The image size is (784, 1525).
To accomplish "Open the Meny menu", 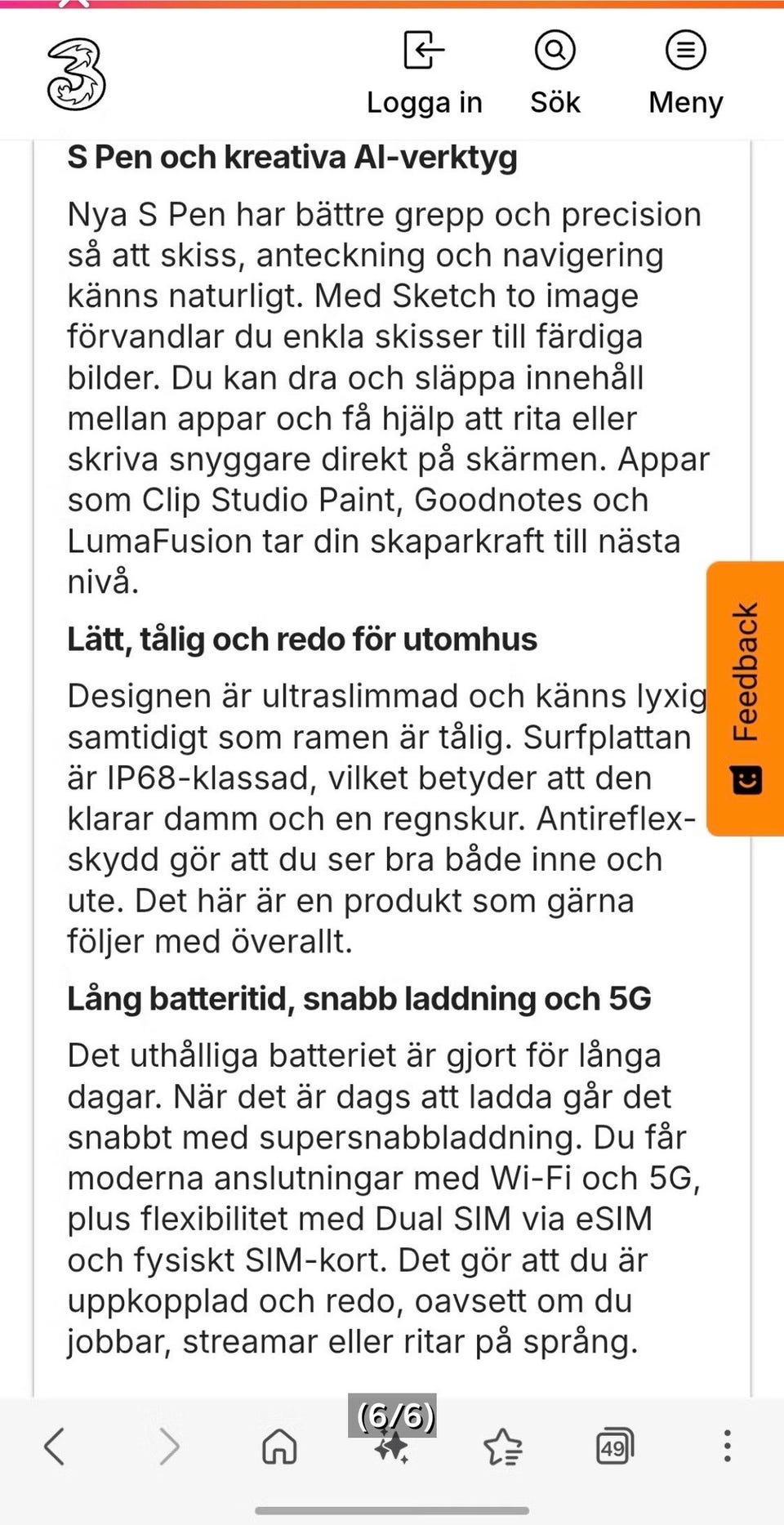I will (x=686, y=74).
